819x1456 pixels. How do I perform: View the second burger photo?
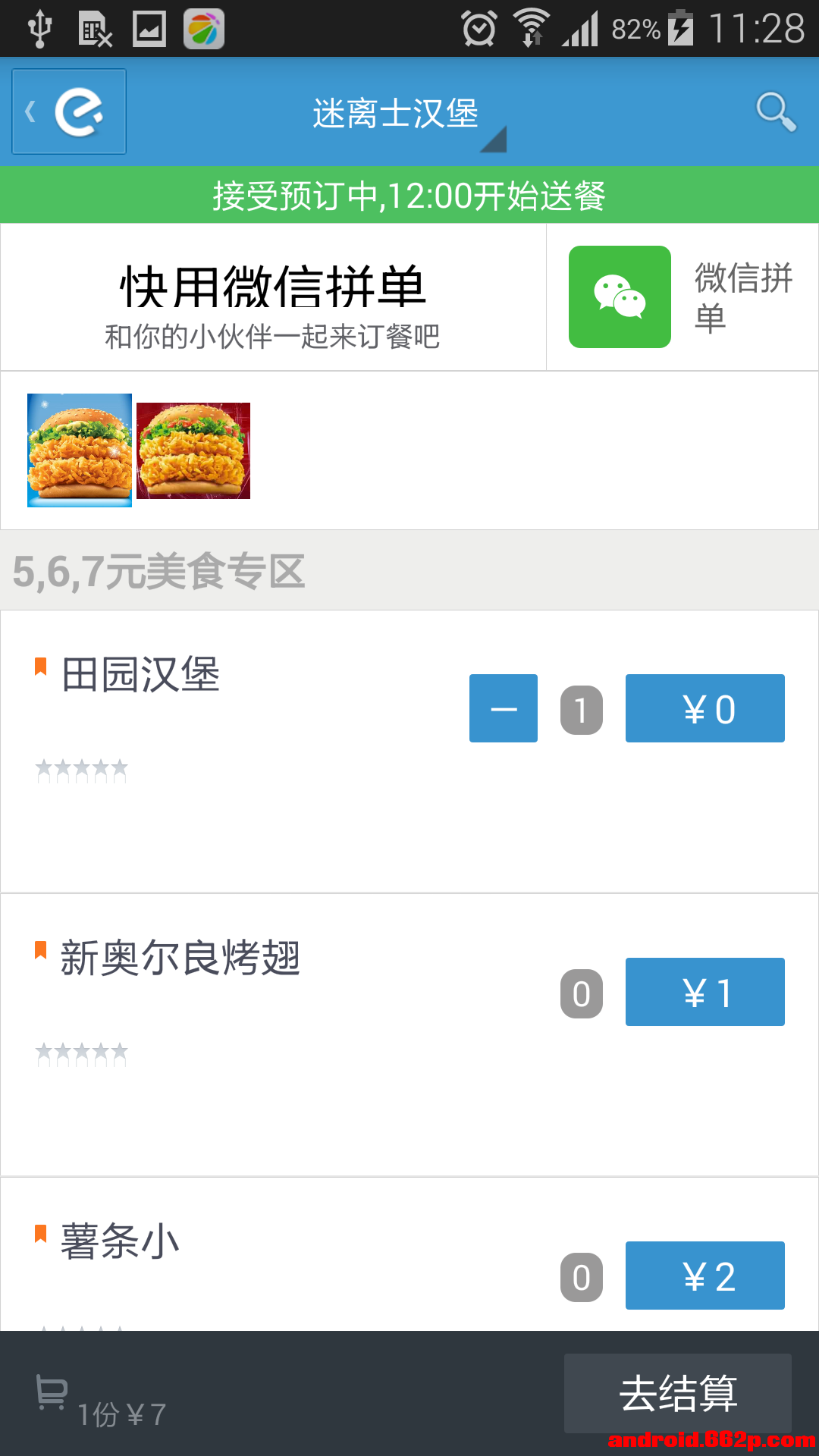[193, 450]
